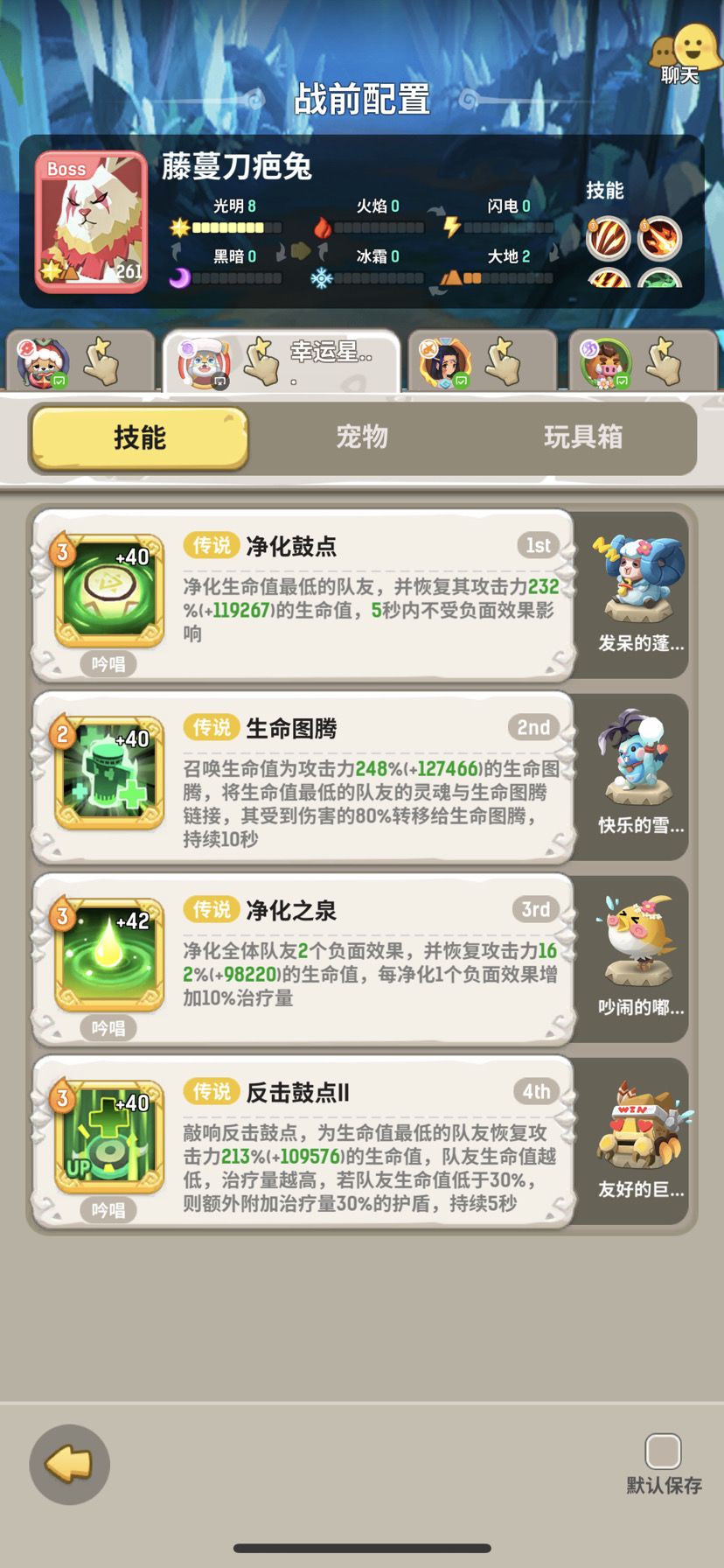
Task: Switch to the 宠物 tab
Action: pos(362,439)
